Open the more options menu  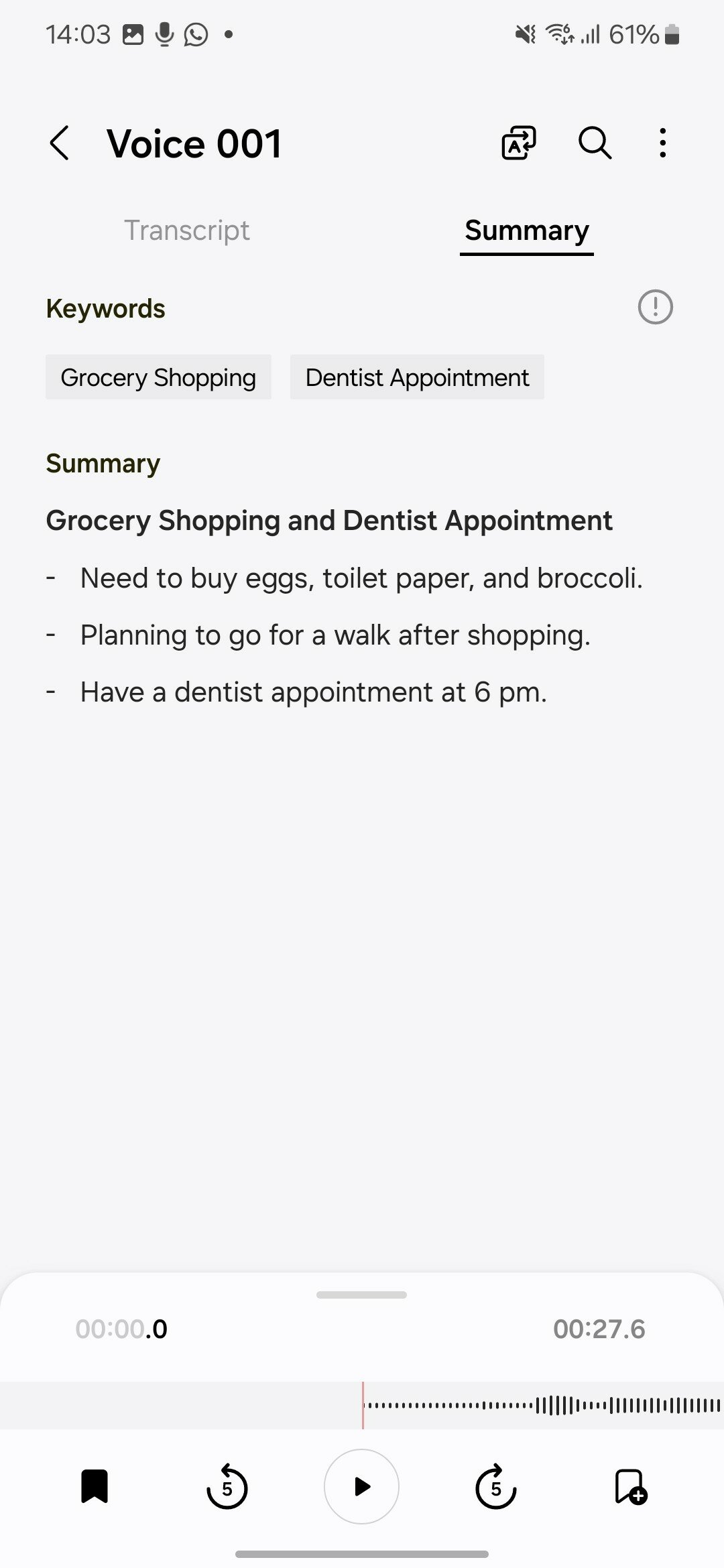[662, 143]
